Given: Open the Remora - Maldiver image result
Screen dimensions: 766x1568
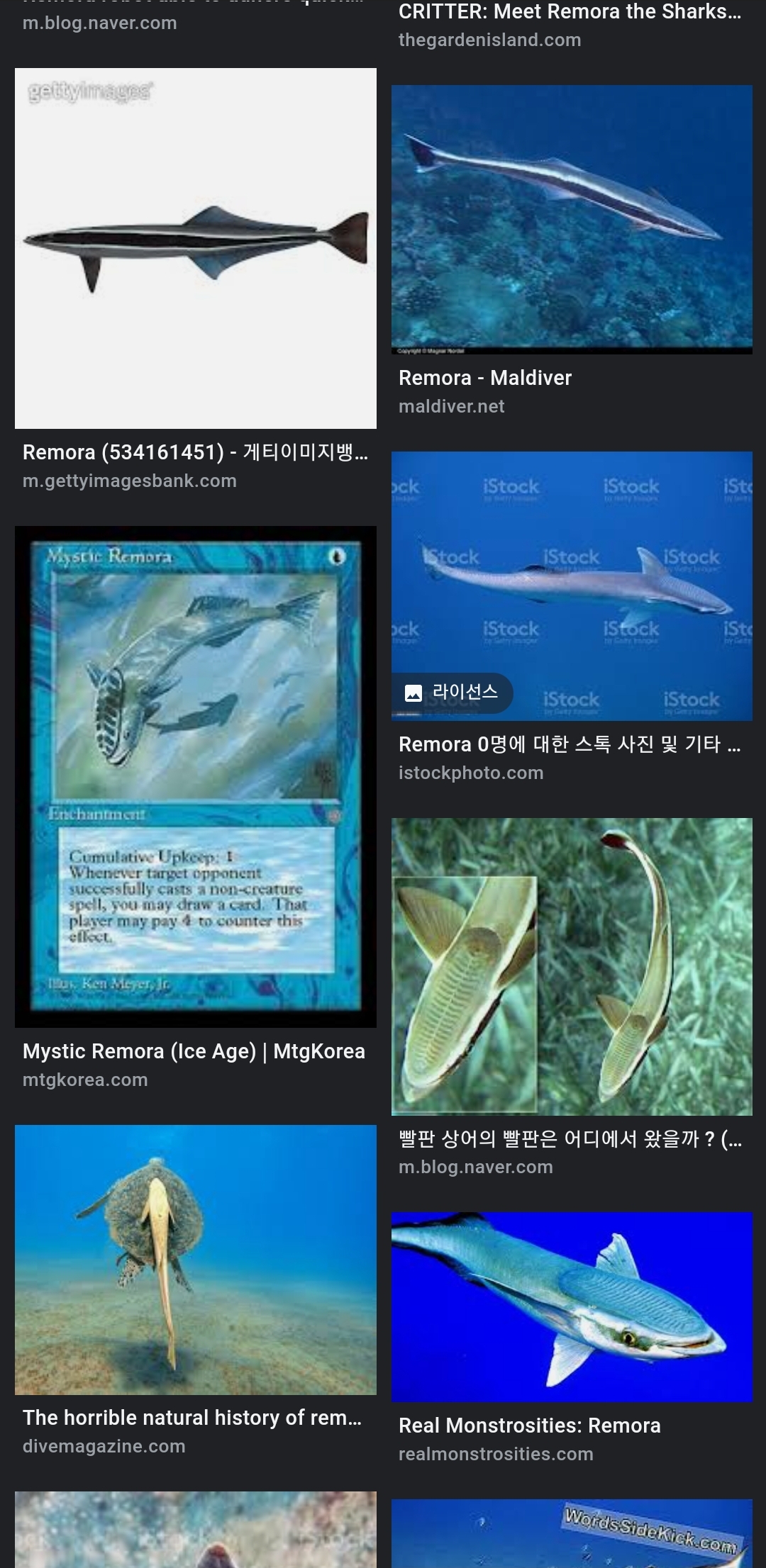Looking at the screenshot, I should coord(572,220).
